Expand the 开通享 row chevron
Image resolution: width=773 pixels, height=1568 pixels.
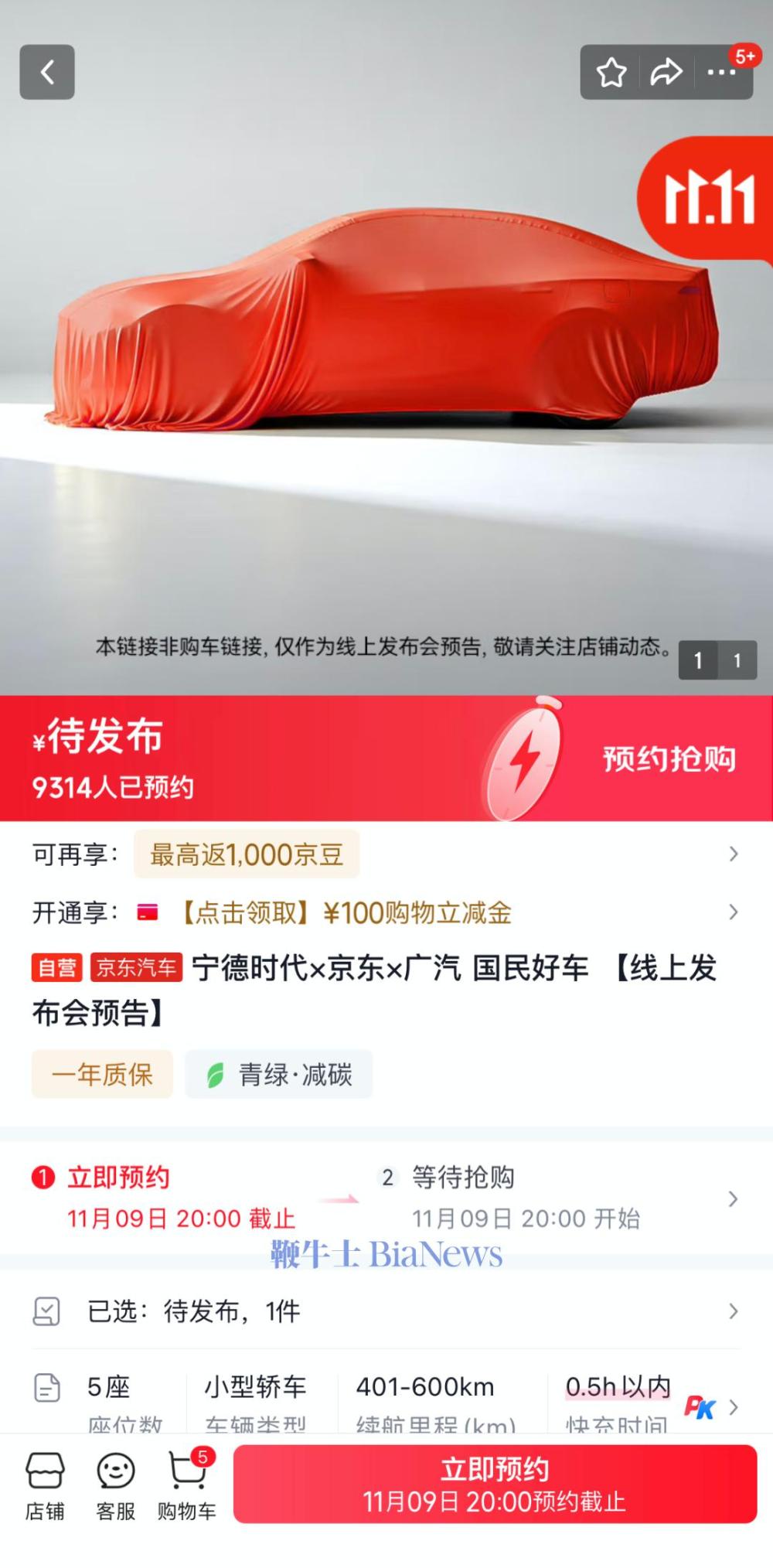point(733,913)
